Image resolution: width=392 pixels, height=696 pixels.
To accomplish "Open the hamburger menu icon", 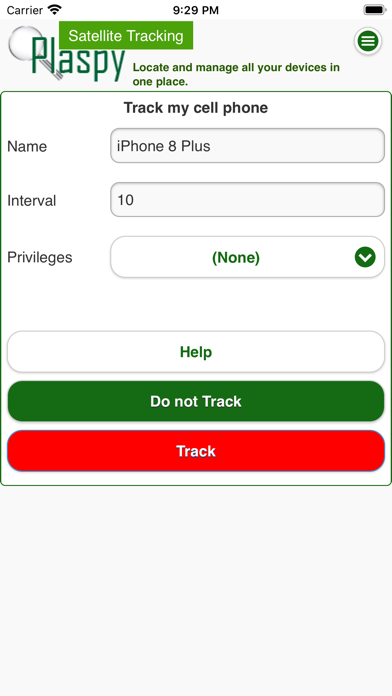I will [x=368, y=41].
